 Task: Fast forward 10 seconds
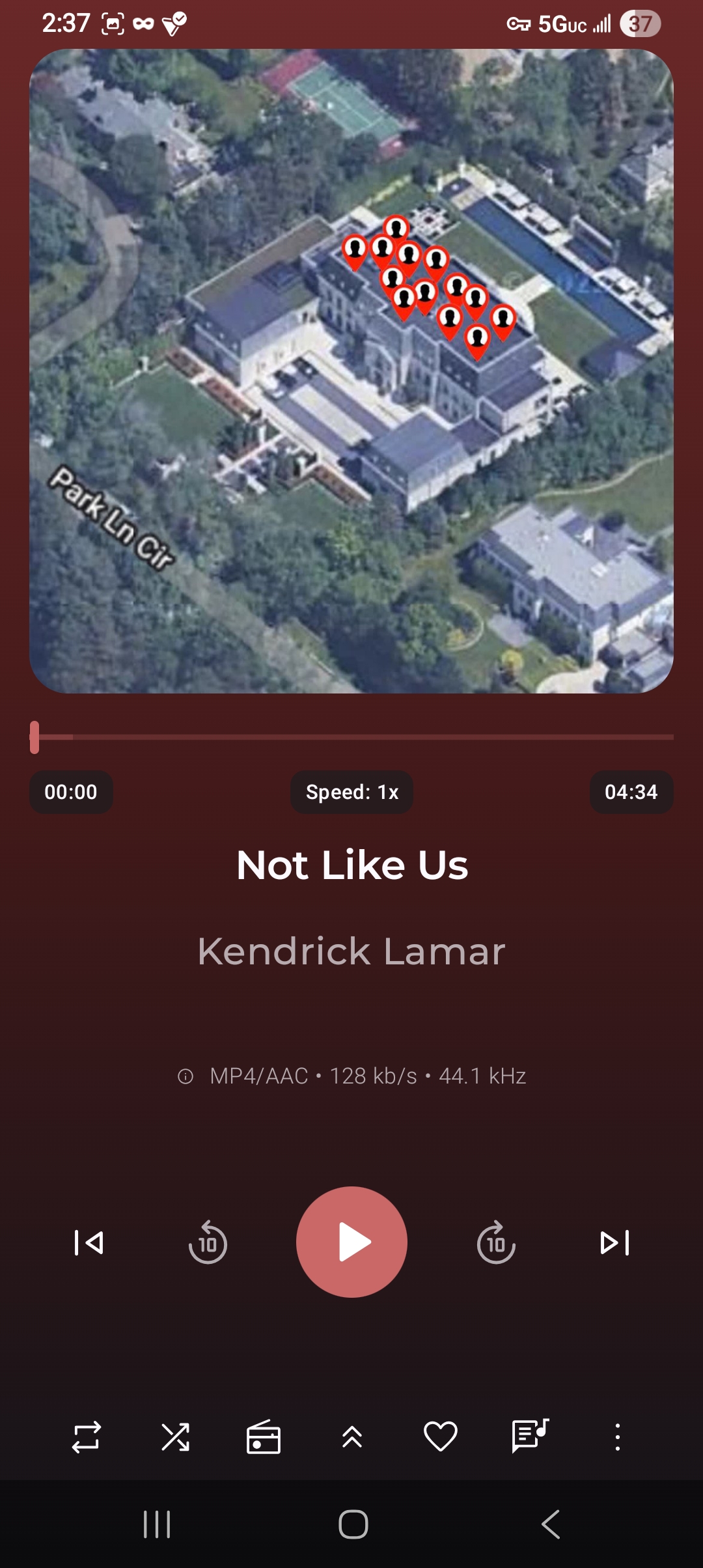pyautogui.click(x=496, y=1242)
